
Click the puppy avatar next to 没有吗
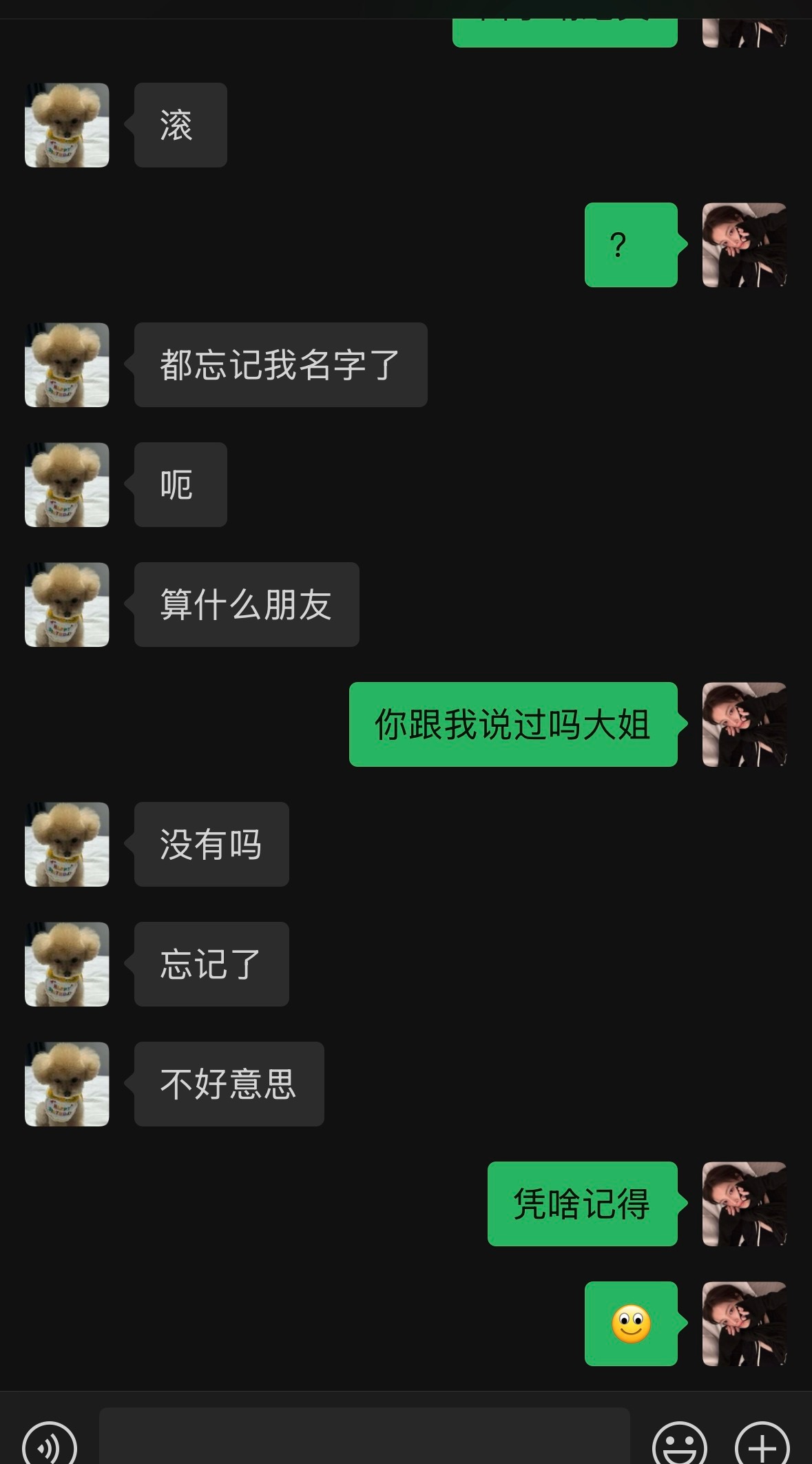pyautogui.click(x=66, y=845)
